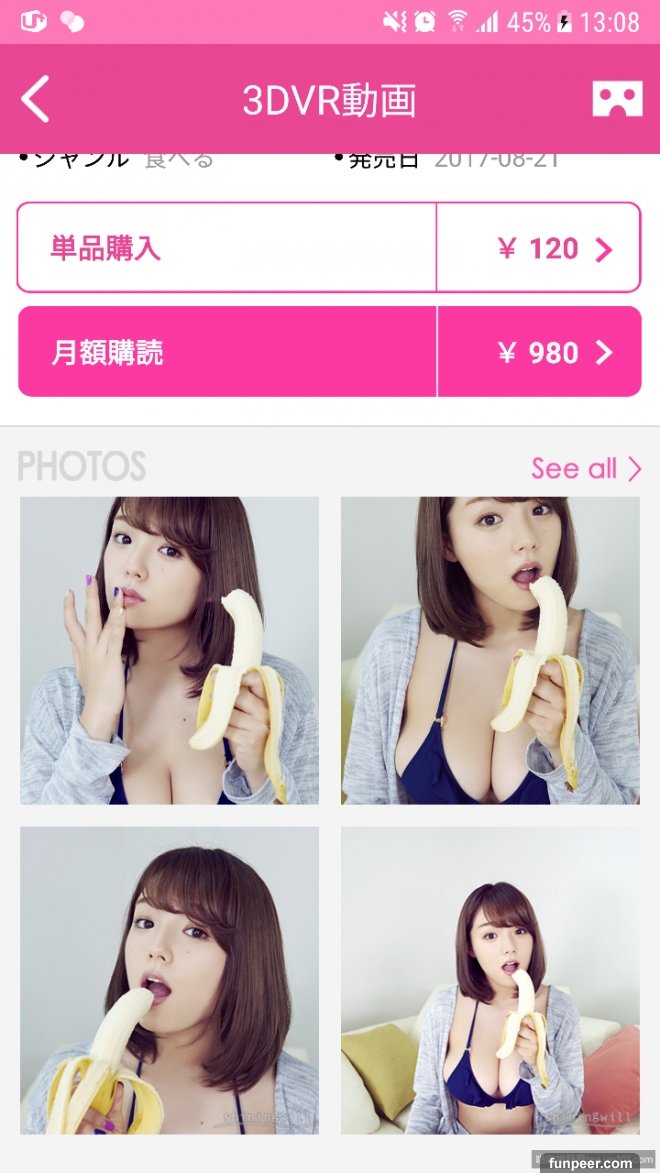The height and width of the screenshot is (1173, 660).
Task: Open See all photos link
Action: pyautogui.click(x=585, y=468)
